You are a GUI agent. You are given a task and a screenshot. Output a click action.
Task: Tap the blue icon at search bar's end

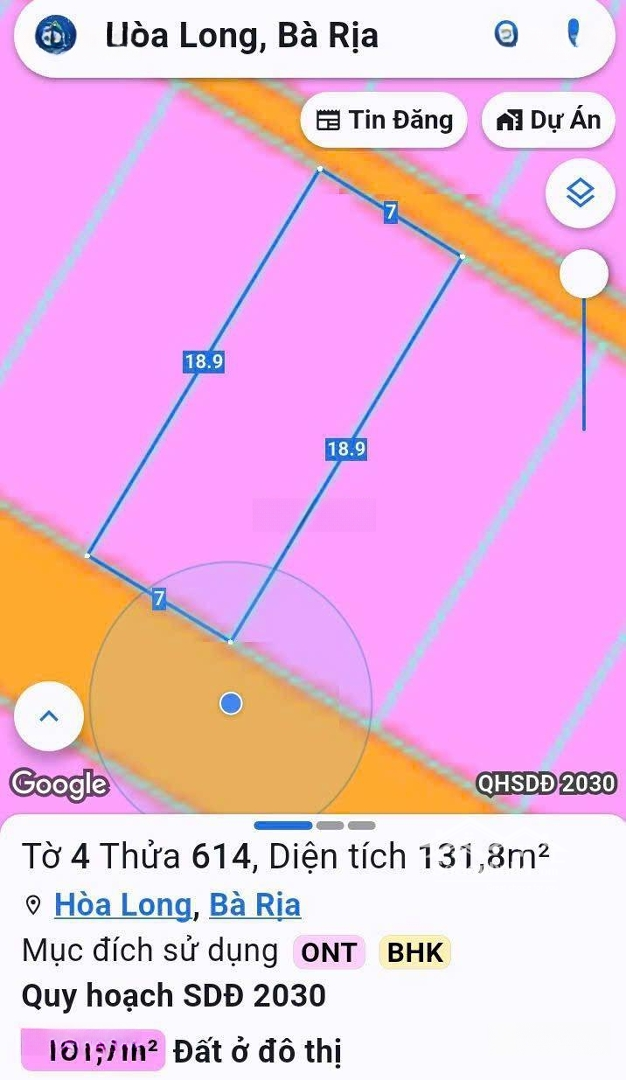click(573, 35)
